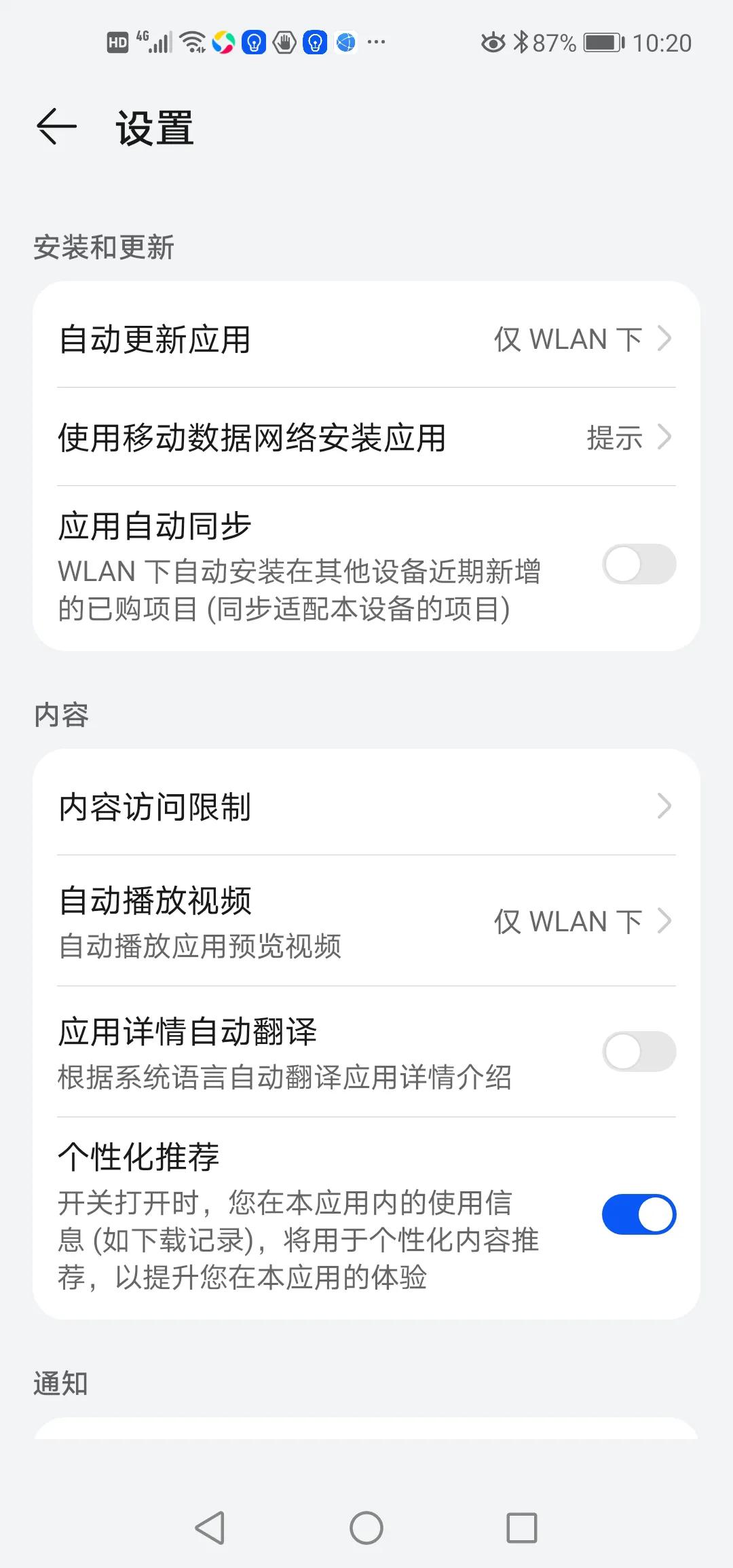Tap the back arrow on the settings title bar
733x1568 pixels.
[55, 126]
